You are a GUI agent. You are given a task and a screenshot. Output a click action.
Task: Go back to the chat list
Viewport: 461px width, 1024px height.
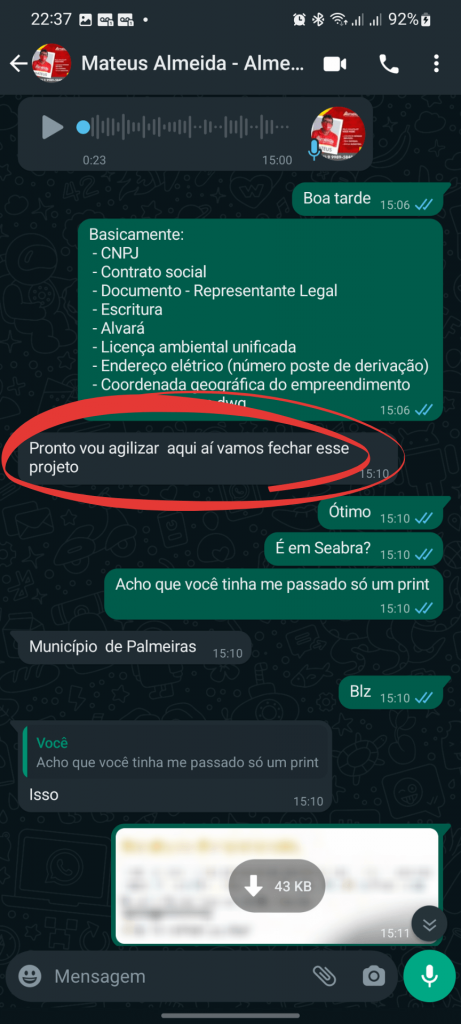[18, 63]
